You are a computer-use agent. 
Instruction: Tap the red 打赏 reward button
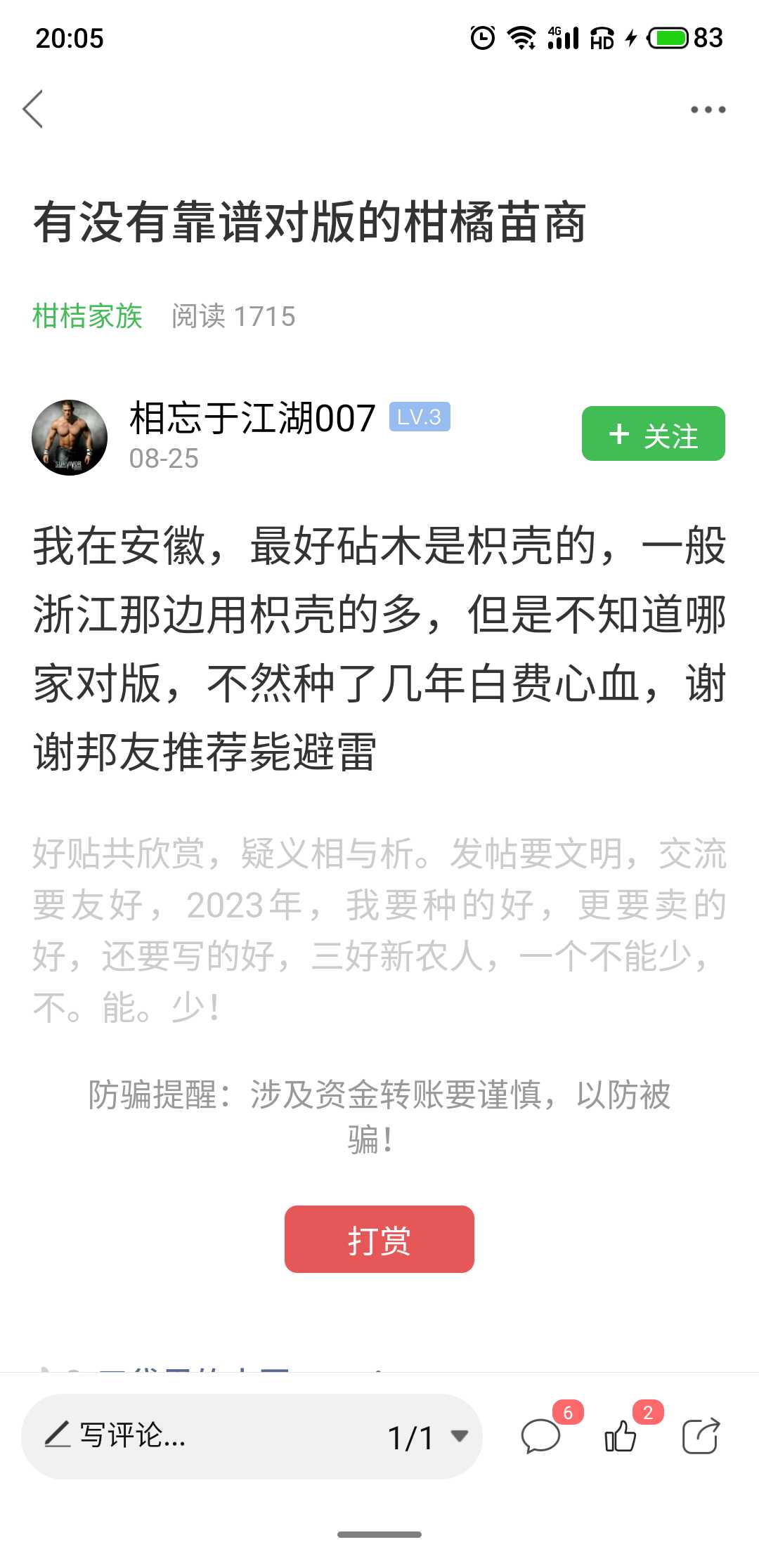tap(379, 1239)
